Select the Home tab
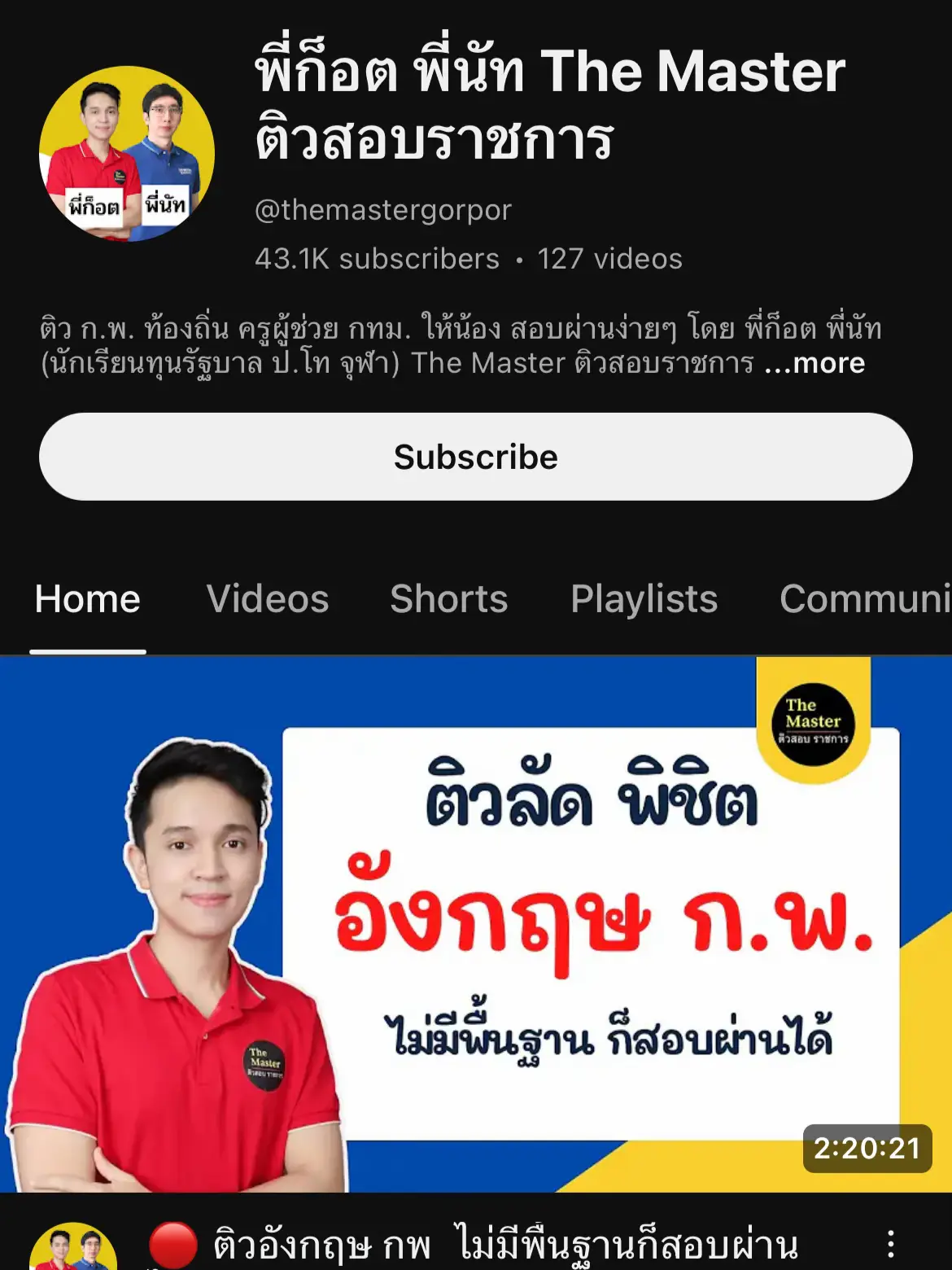 [x=88, y=599]
